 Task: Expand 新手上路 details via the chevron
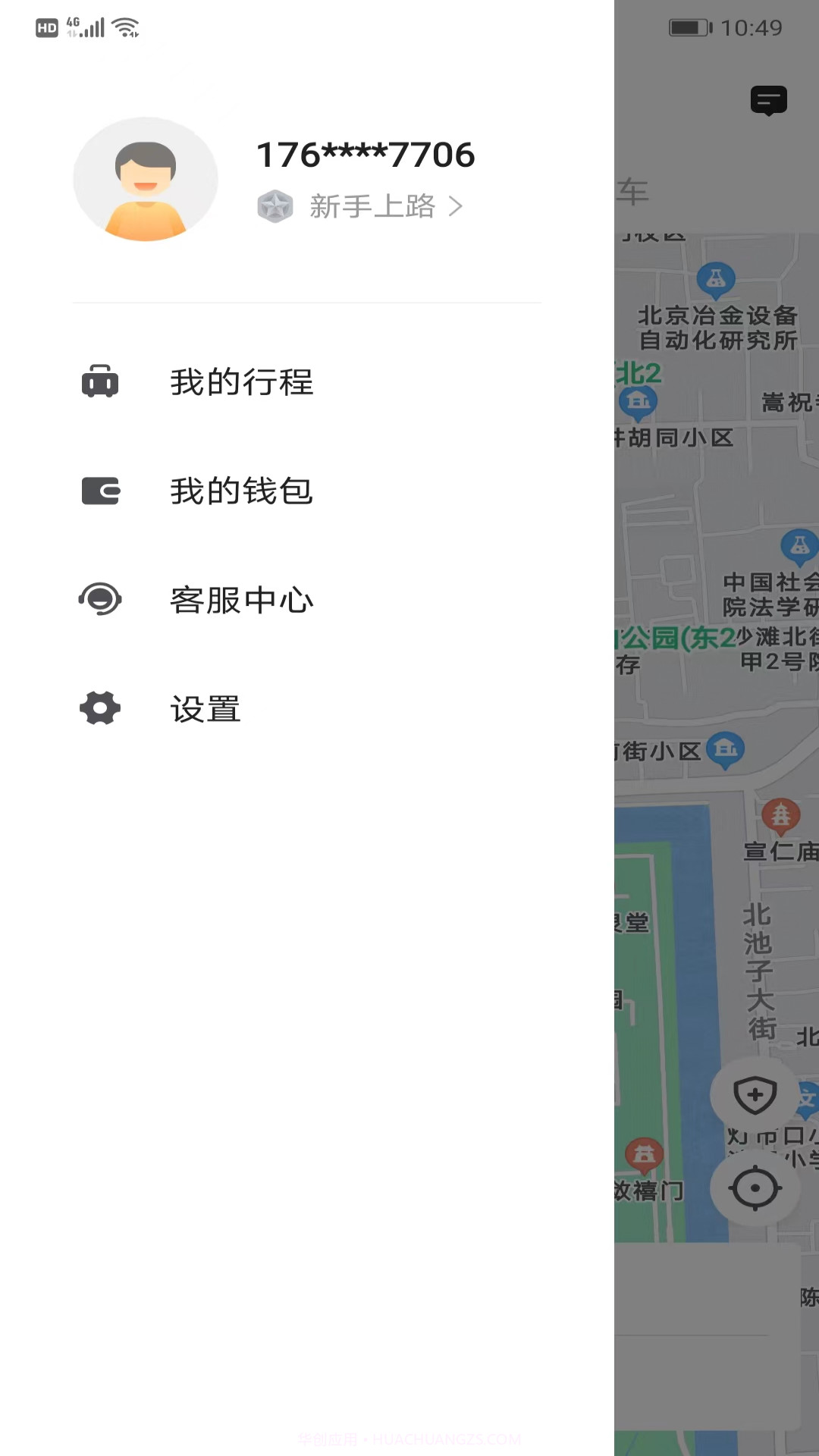pyautogui.click(x=457, y=206)
